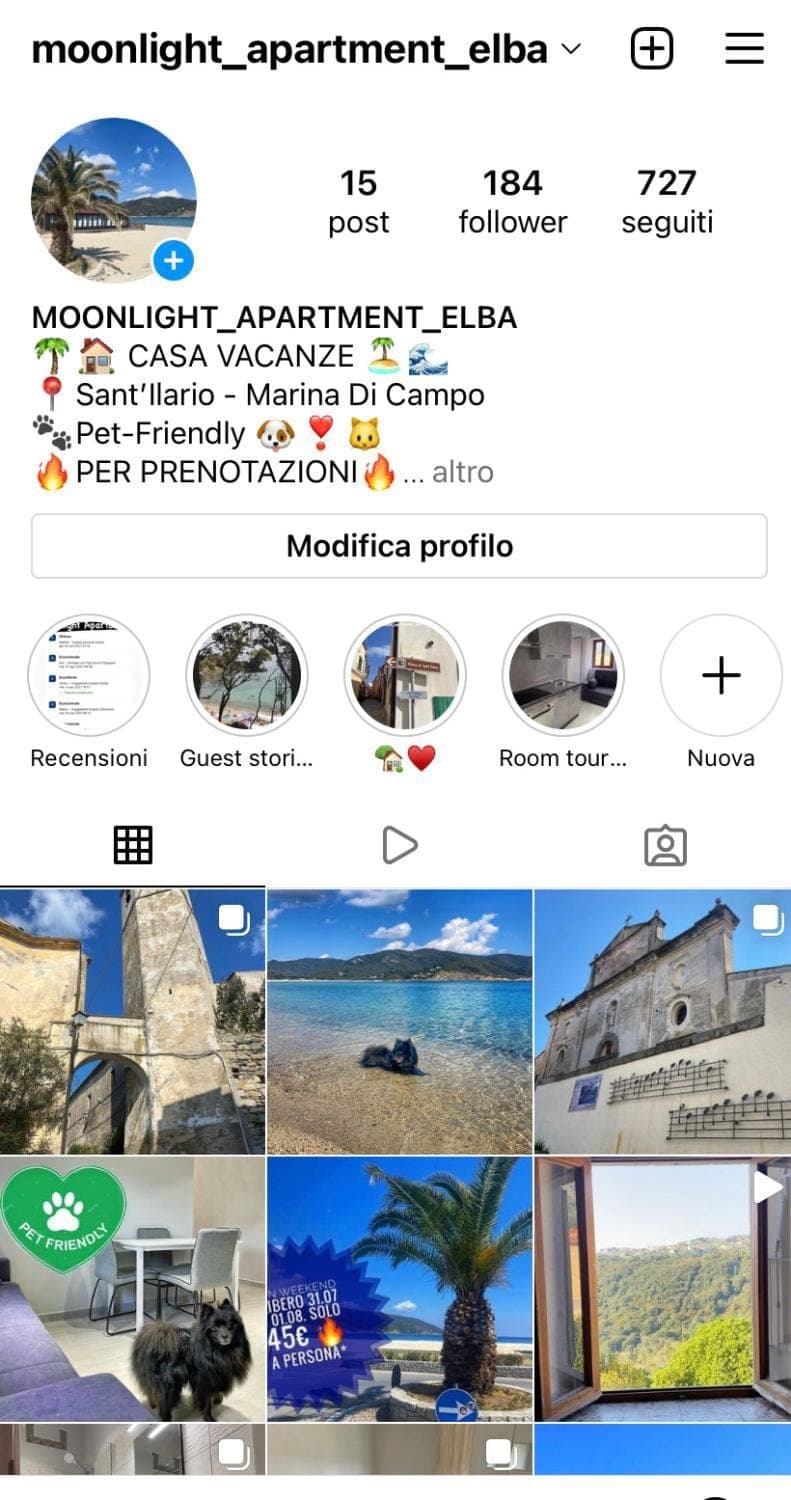
Task: Open the Guest stori... highlight
Action: click(x=247, y=676)
